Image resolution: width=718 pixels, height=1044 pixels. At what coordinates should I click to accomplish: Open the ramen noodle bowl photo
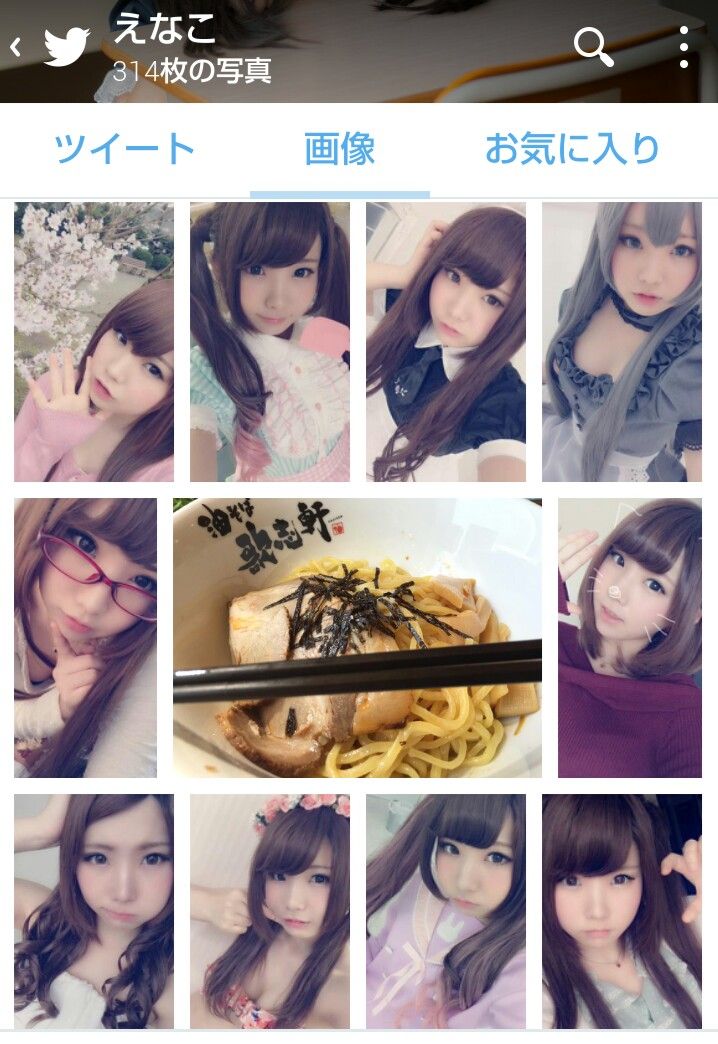pyautogui.click(x=357, y=638)
